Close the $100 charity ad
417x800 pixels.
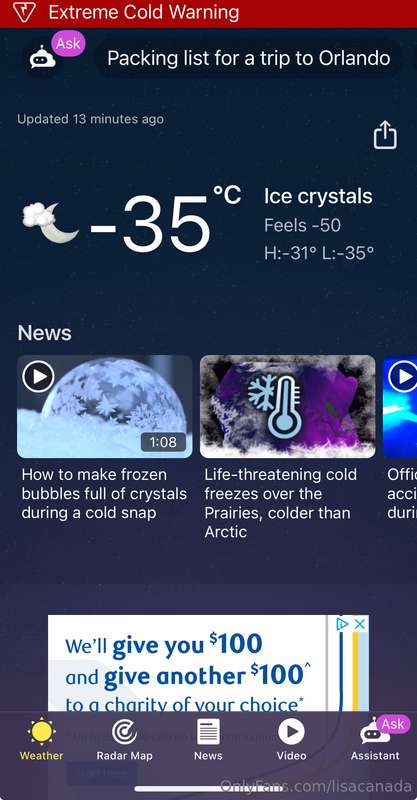pos(360,624)
